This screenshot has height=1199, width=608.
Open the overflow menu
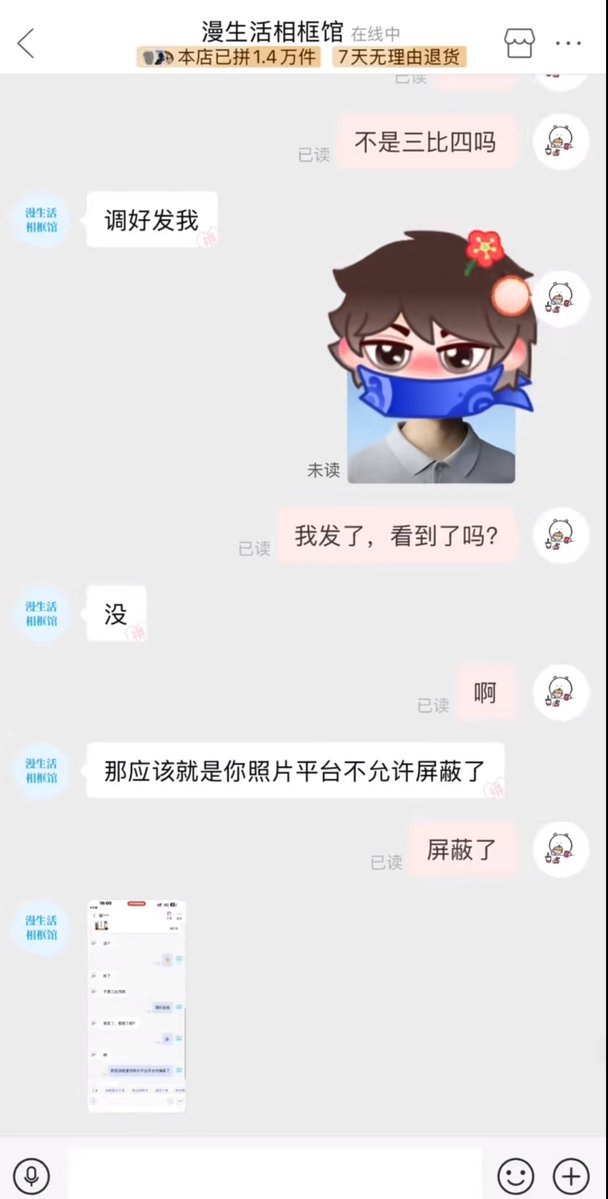coord(568,43)
